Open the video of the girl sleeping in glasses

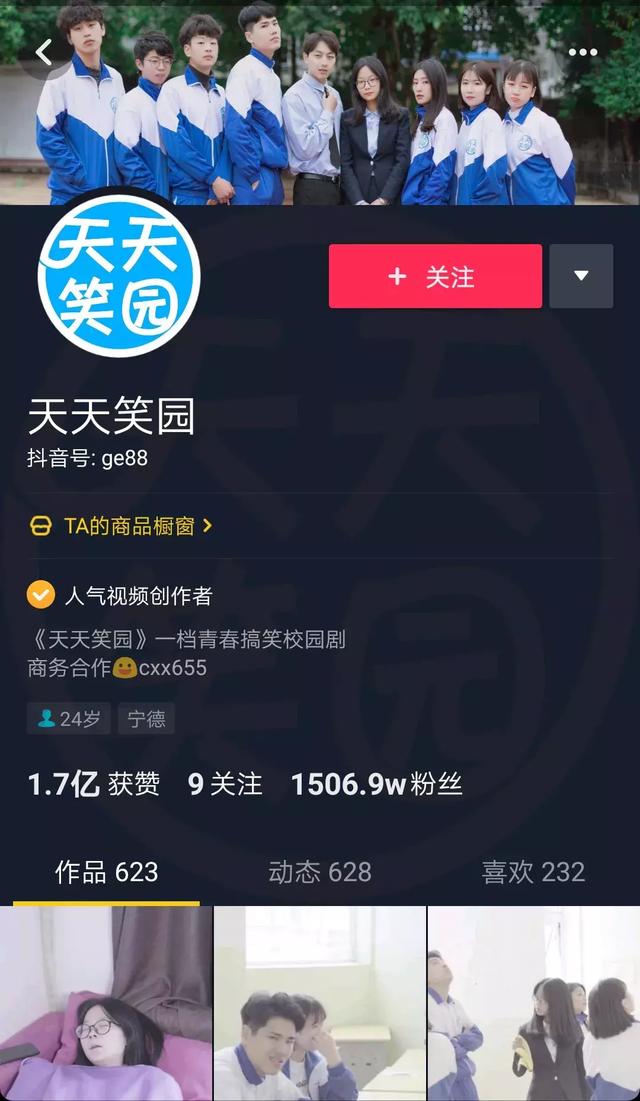pyautogui.click(x=106, y=1003)
